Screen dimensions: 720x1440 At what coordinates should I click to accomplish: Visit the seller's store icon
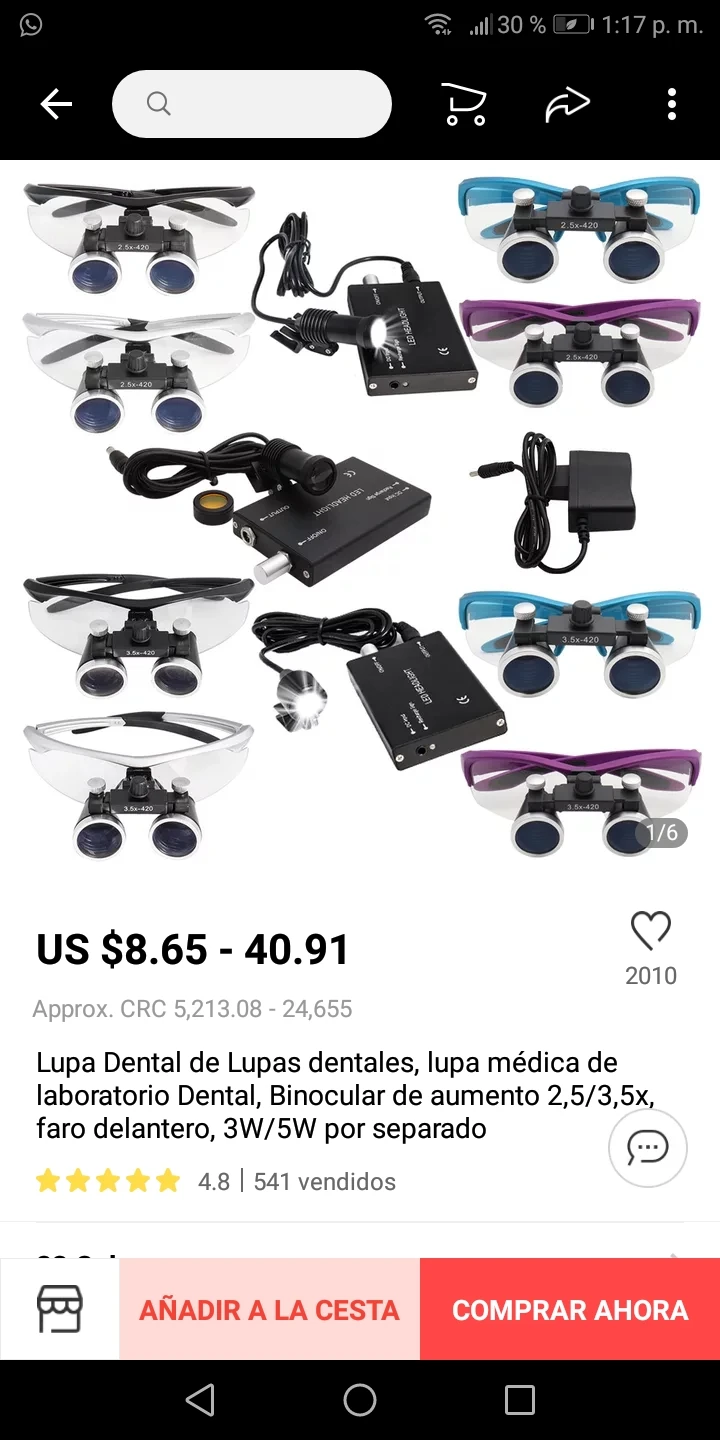[x=60, y=1308]
